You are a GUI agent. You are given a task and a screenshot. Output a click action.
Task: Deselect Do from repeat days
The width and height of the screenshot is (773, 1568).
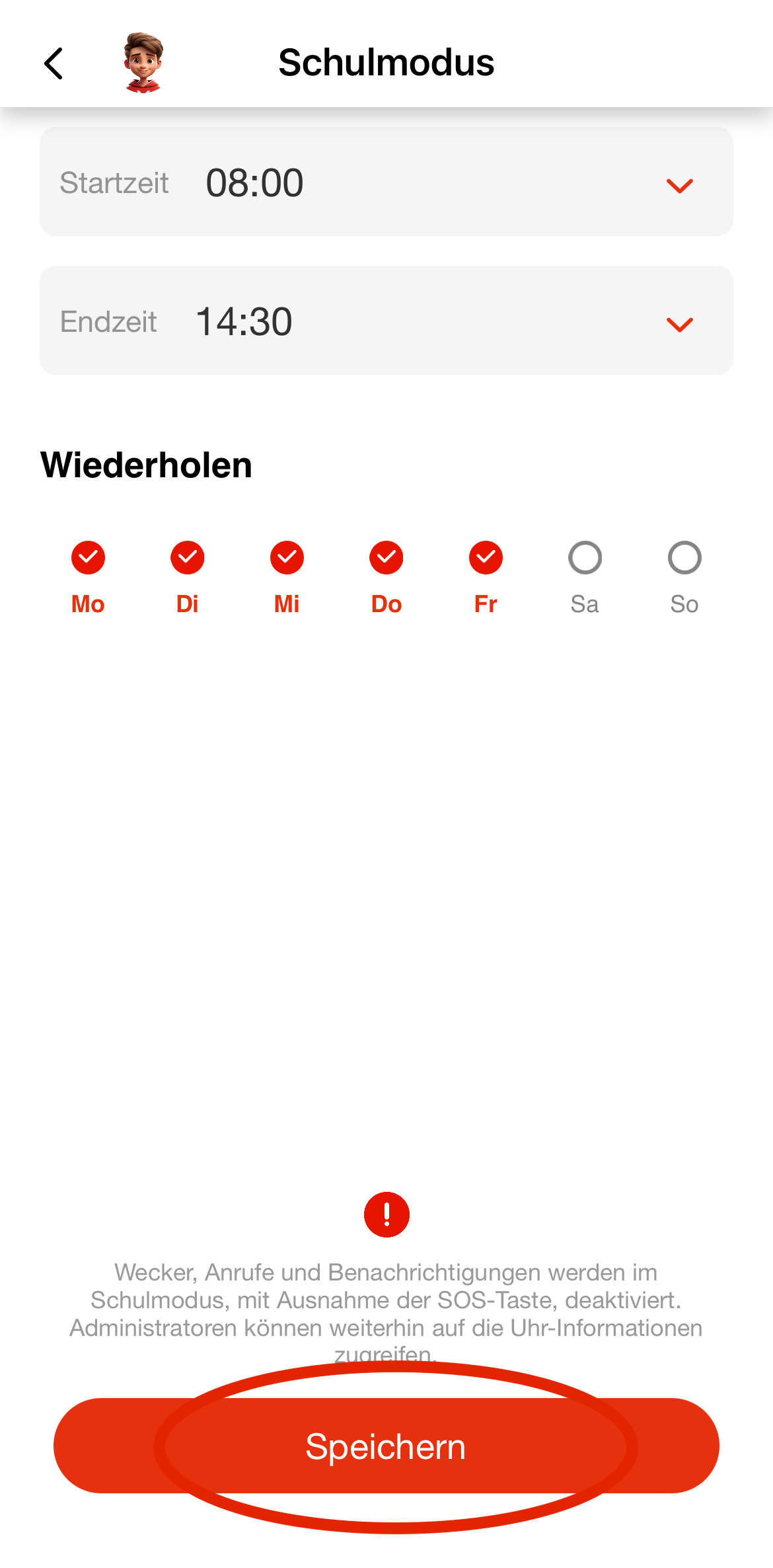tap(386, 559)
